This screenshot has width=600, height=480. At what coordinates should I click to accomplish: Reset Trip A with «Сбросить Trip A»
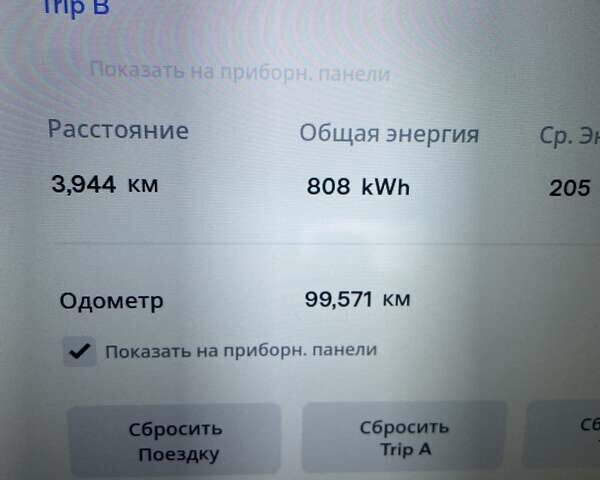(x=404, y=439)
